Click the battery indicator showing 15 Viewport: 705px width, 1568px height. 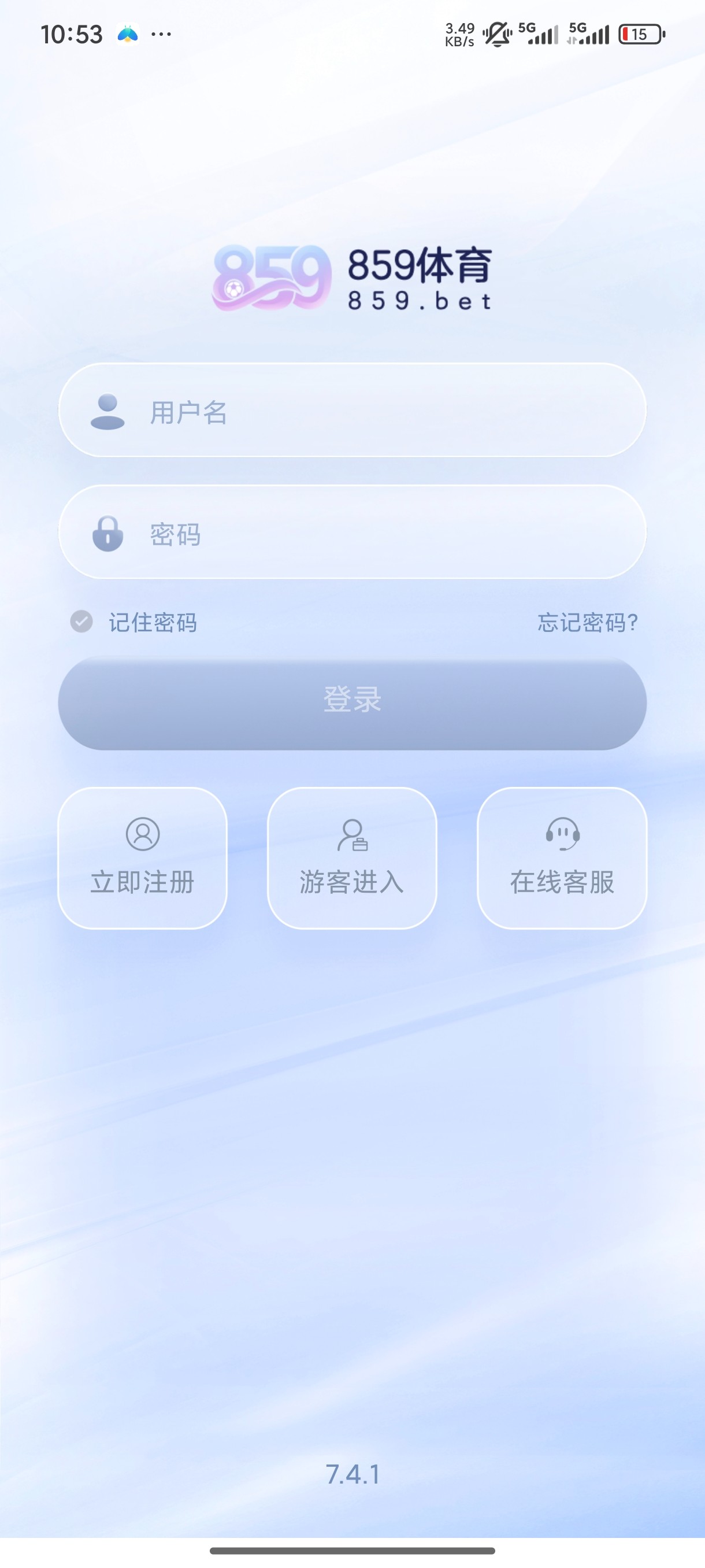point(640,35)
